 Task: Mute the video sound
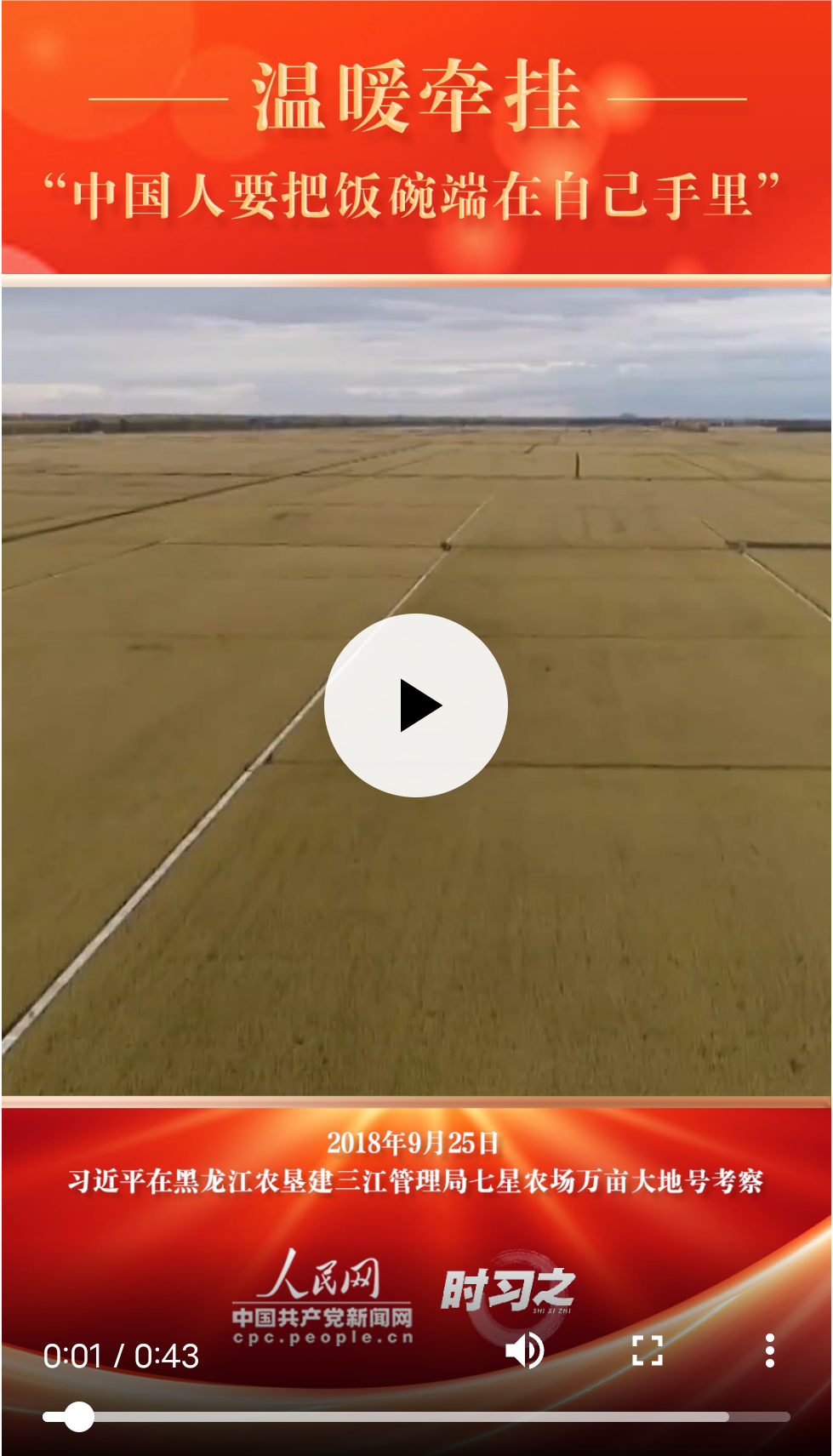(x=524, y=1350)
